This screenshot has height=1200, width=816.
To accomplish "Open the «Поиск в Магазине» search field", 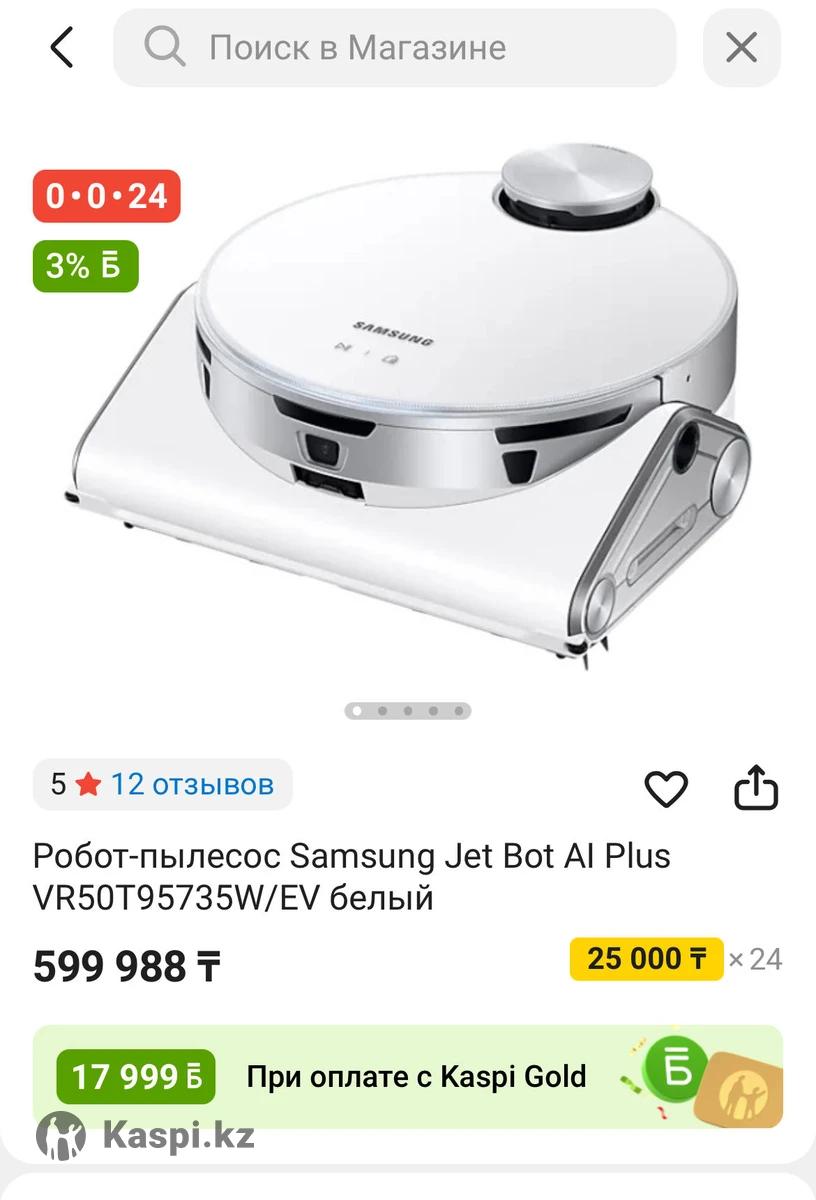I will point(394,47).
